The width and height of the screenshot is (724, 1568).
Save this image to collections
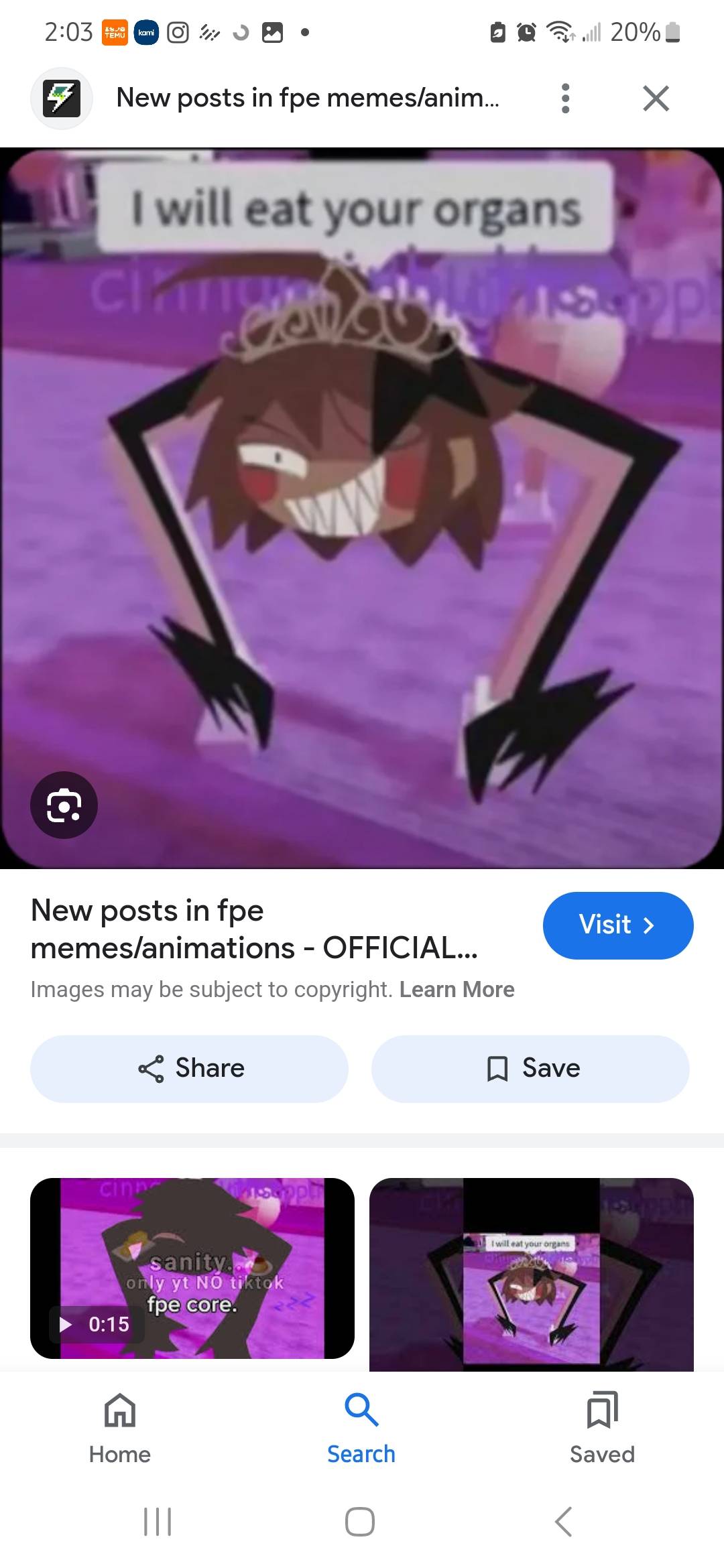click(530, 1068)
